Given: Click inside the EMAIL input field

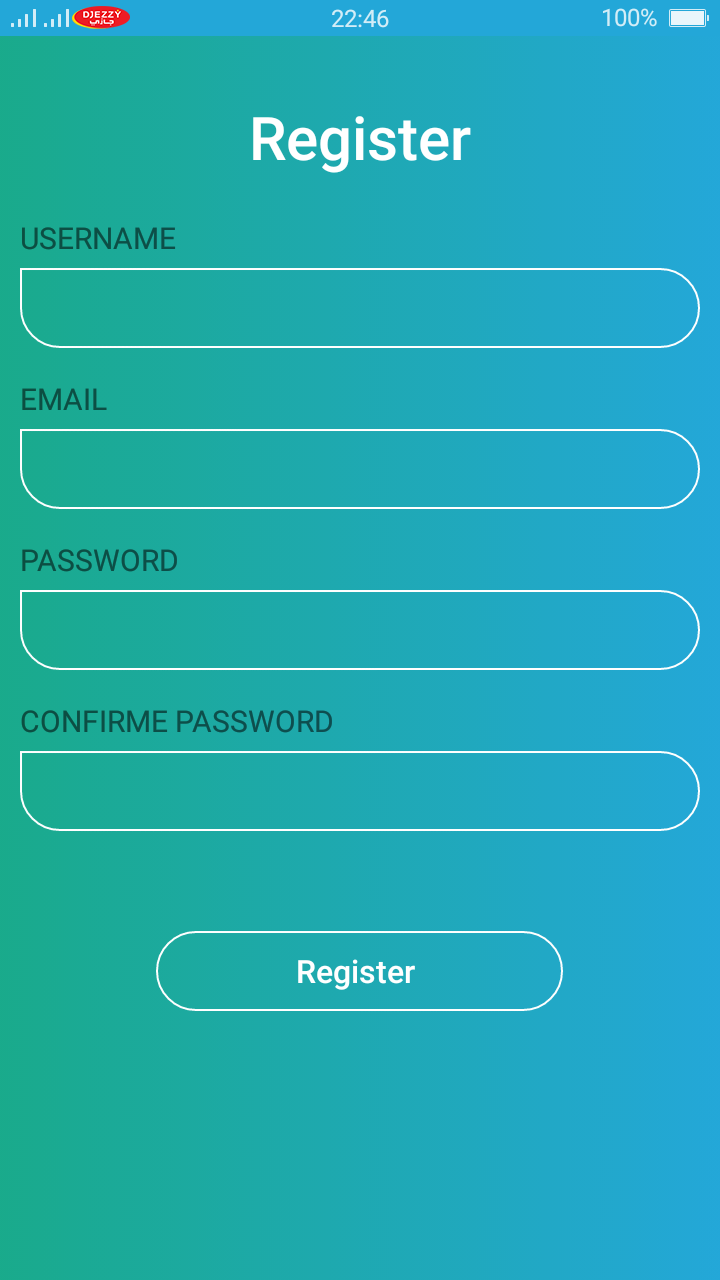Looking at the screenshot, I should tap(360, 468).
